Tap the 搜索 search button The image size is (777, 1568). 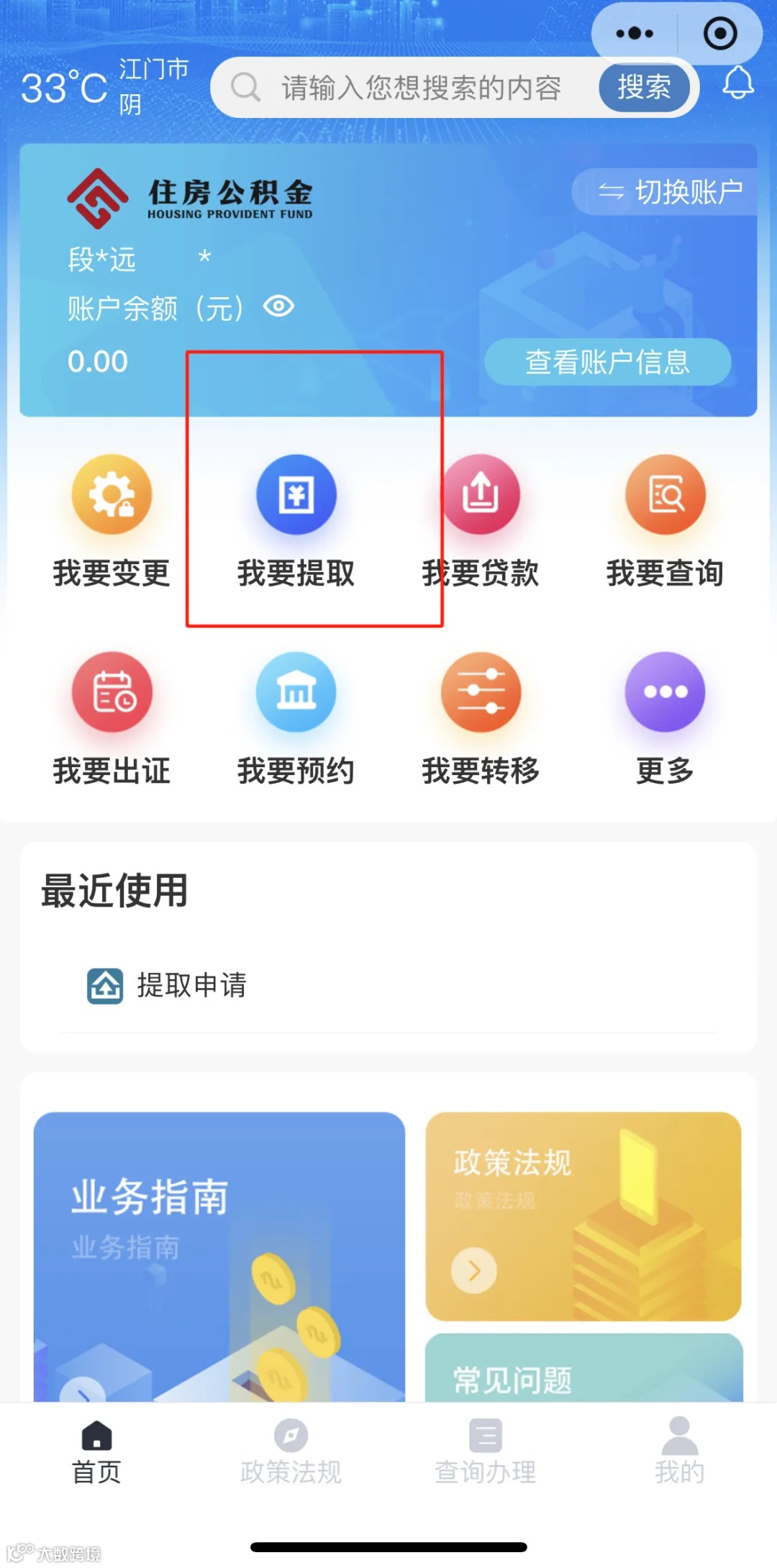click(644, 86)
